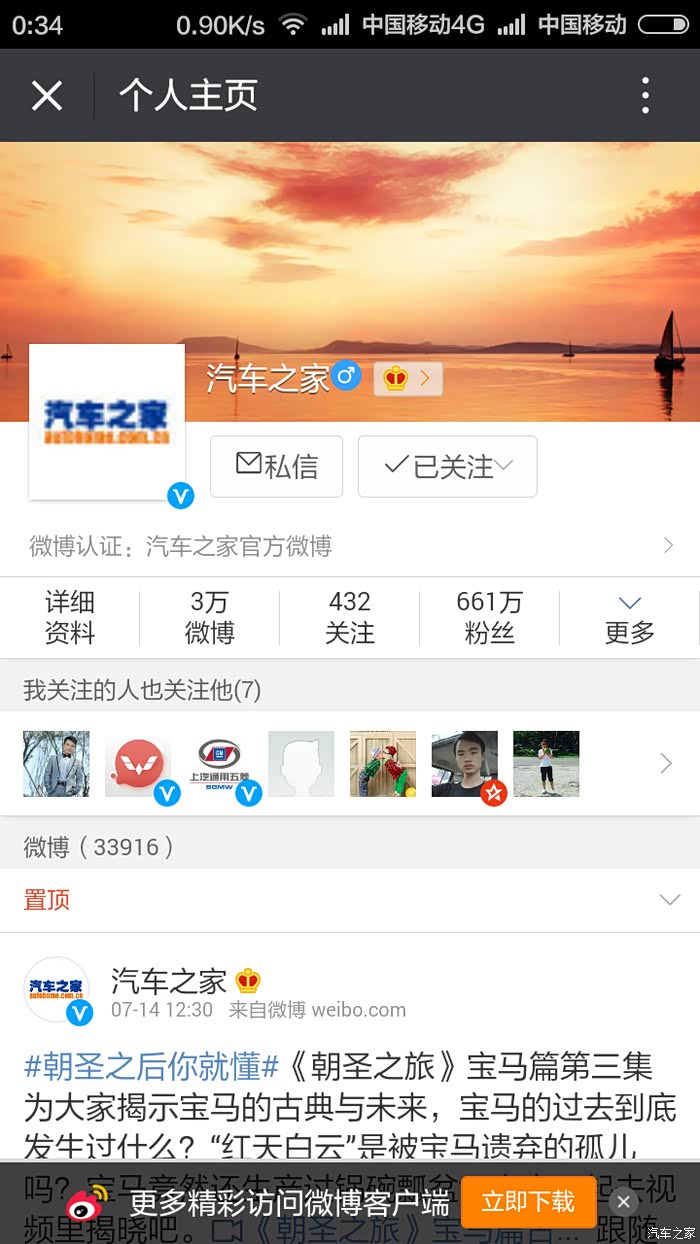Image resolution: width=700 pixels, height=1244 pixels.
Task: Open 汽车之家 profile avatar picture
Action: click(x=107, y=422)
